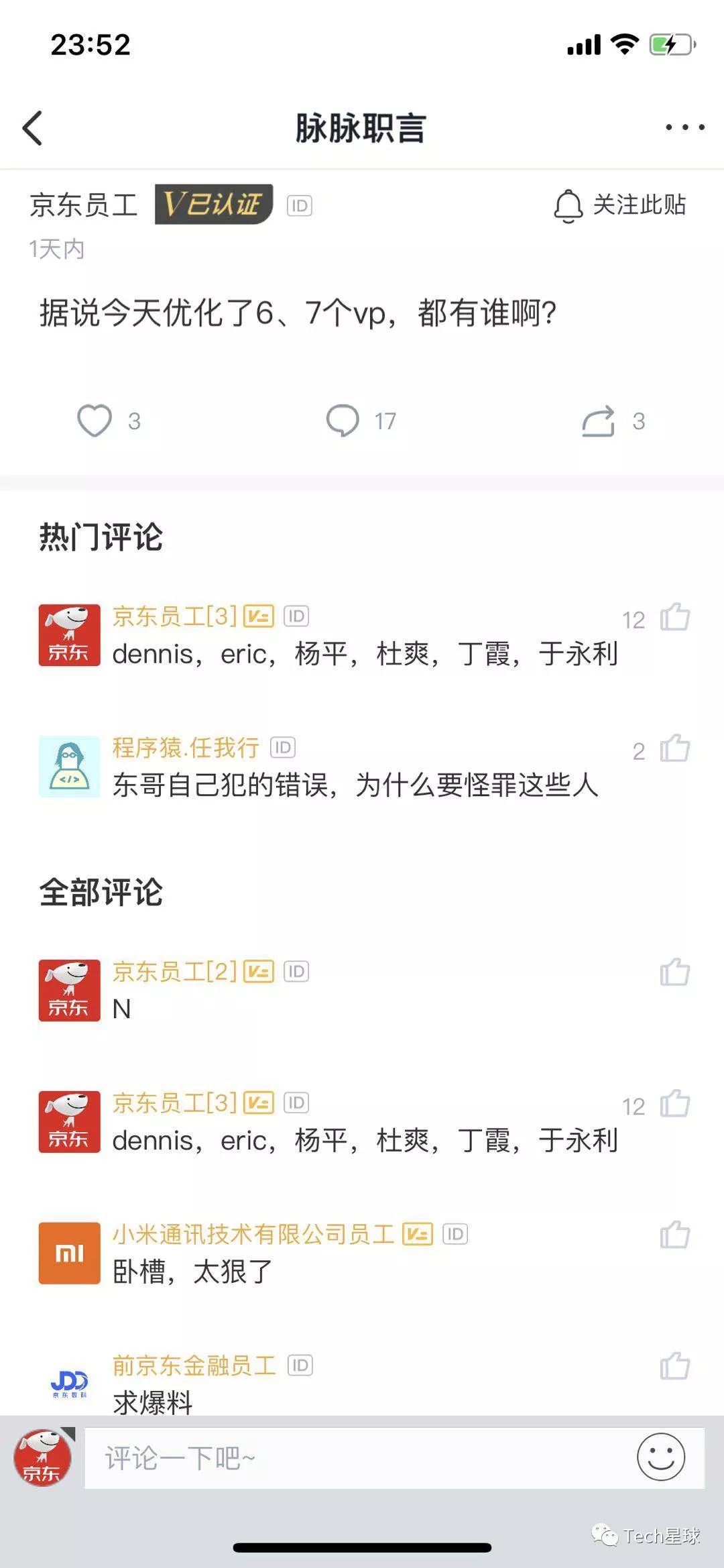The image size is (724, 1568).
Task: Focus the 评论一下吧~ comment field
Action: click(355, 1458)
